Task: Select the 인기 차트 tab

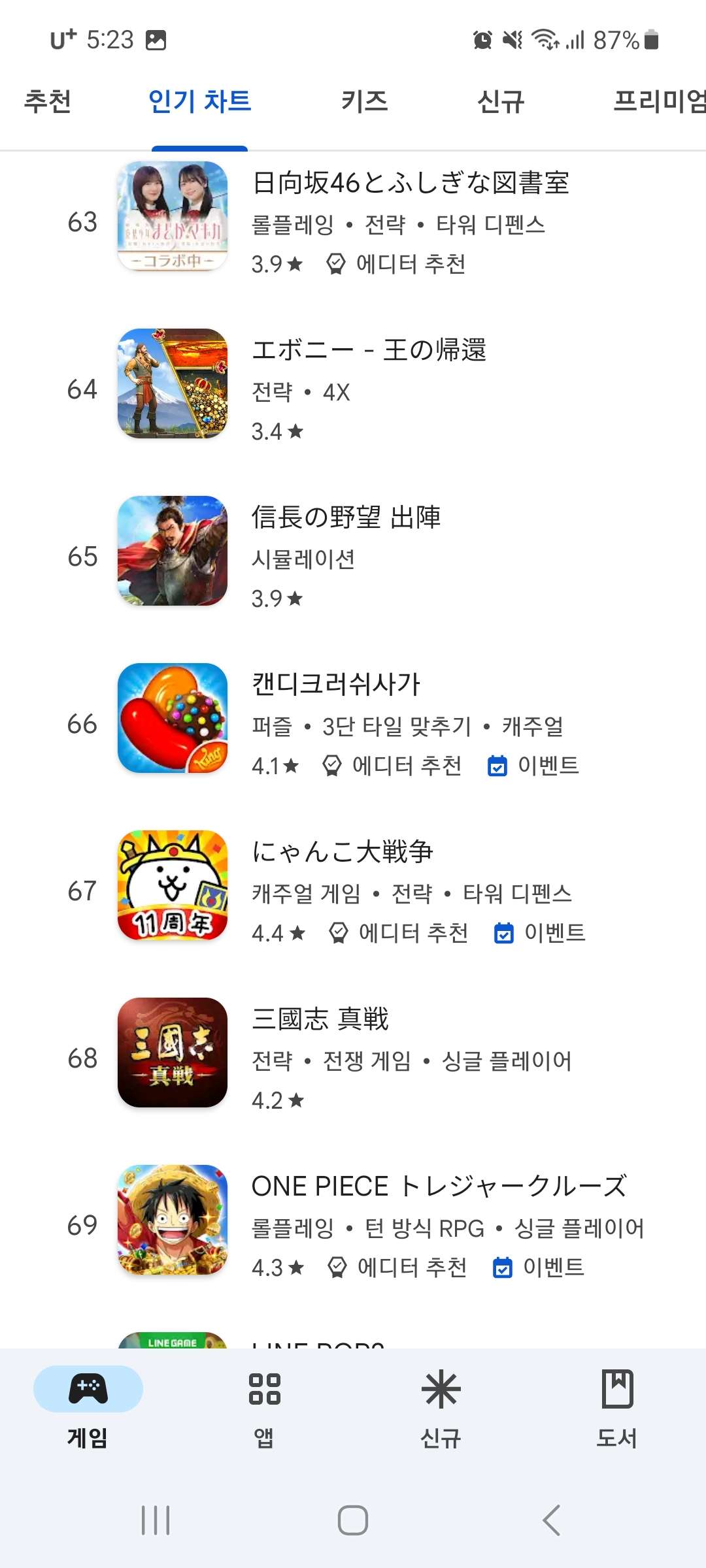Action: click(199, 101)
